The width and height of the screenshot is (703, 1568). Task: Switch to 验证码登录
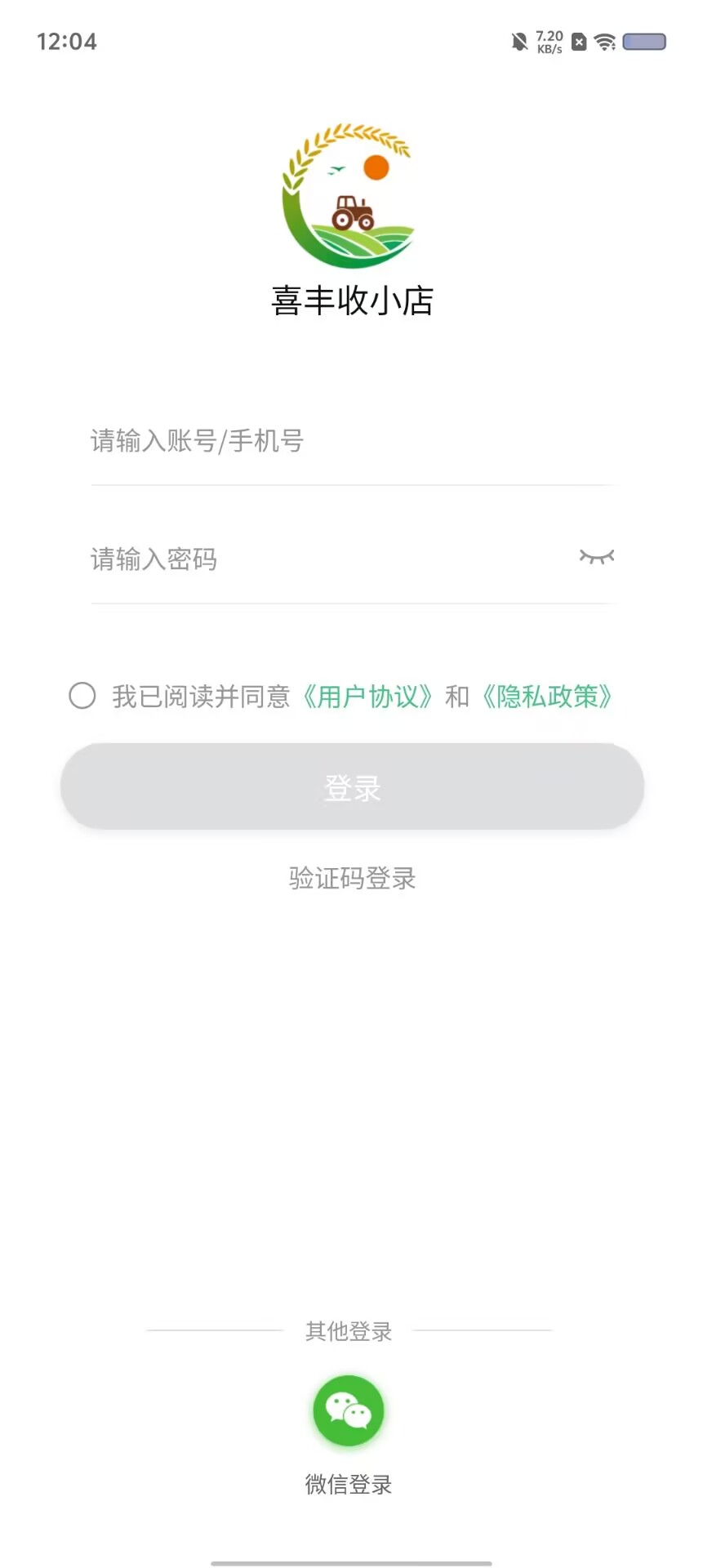pyautogui.click(x=352, y=879)
